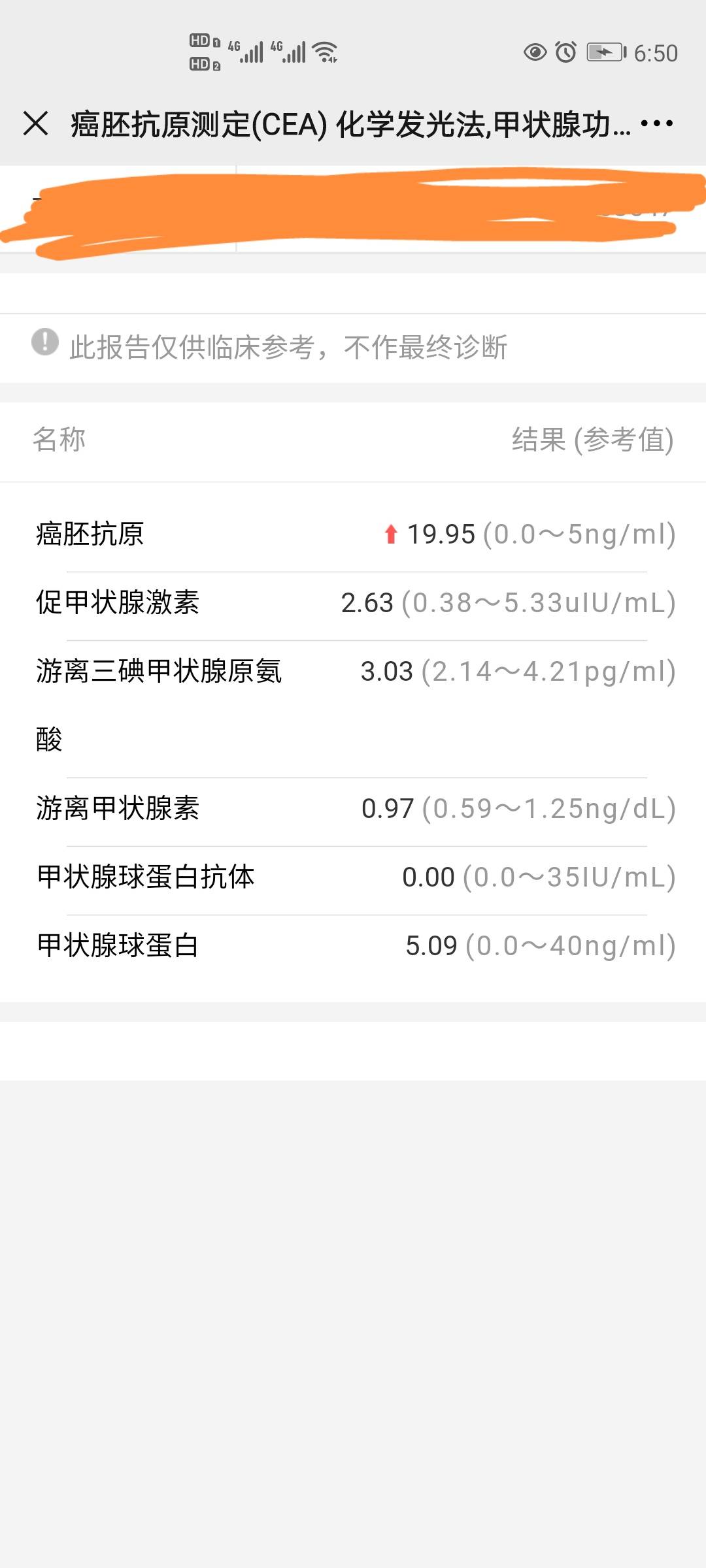The image size is (706, 1568).
Task: Tap the HD1 volte icon in status bar
Action: [203, 41]
